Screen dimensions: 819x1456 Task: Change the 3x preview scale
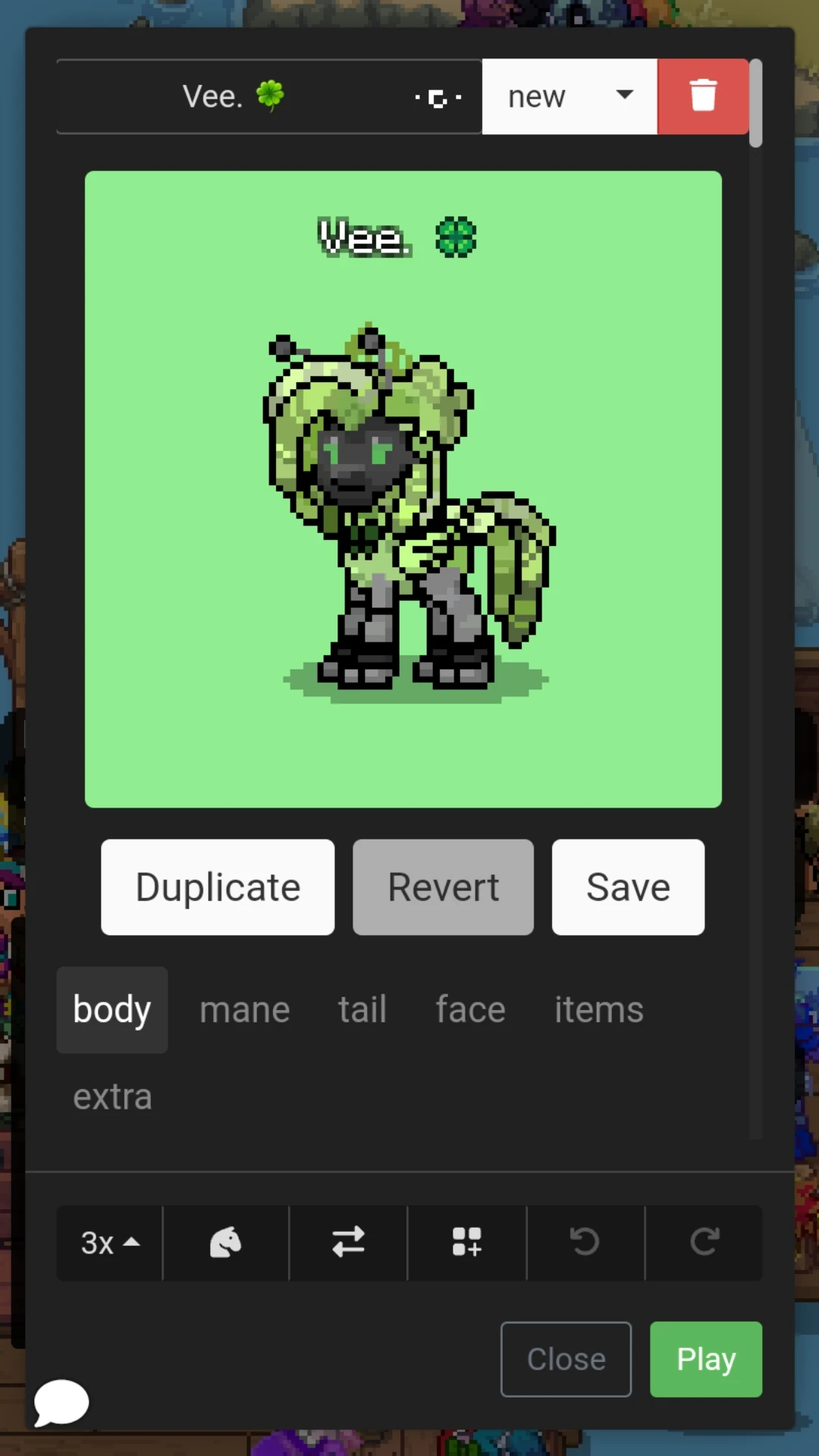click(110, 1243)
